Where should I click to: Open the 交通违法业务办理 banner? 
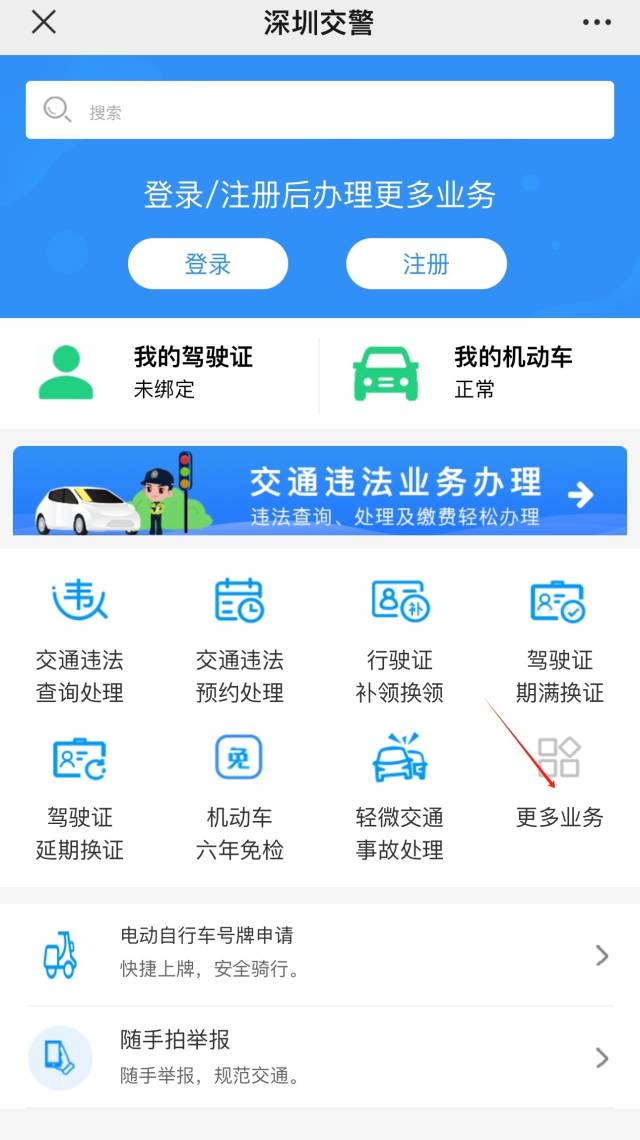click(x=320, y=491)
